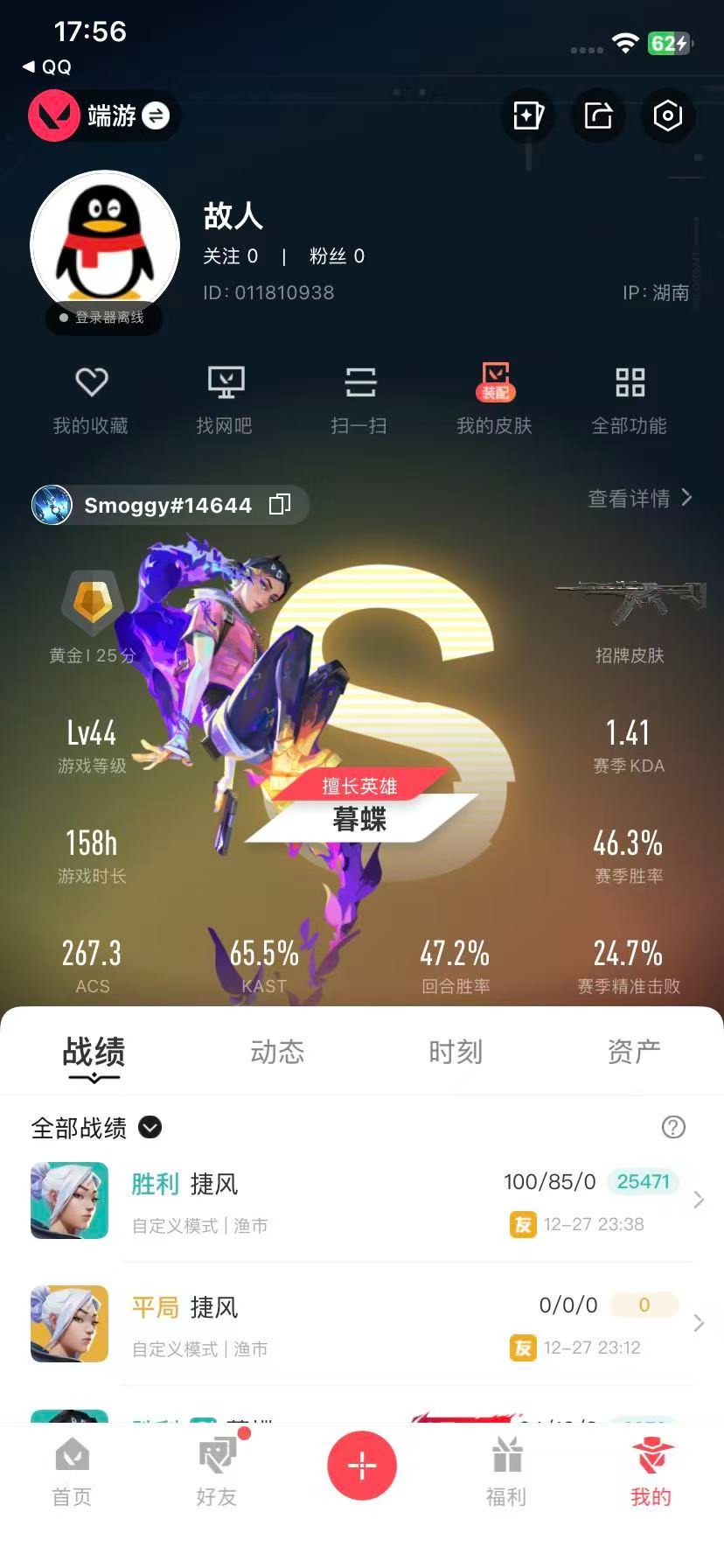Select the 找网吧 internet cafe finder icon
The height and width of the screenshot is (1568, 724).
pos(225,398)
